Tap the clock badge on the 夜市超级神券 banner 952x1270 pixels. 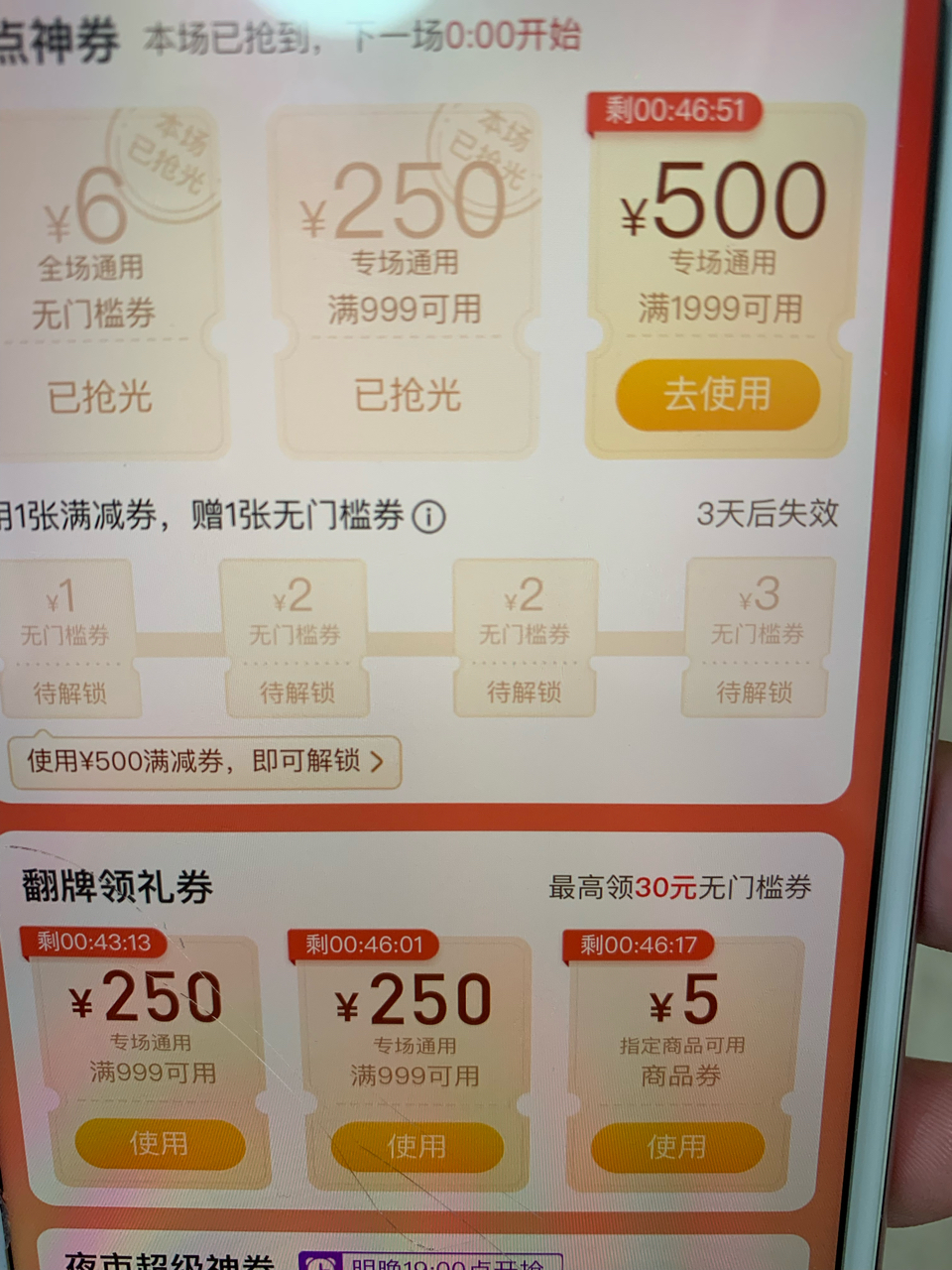point(321,1262)
